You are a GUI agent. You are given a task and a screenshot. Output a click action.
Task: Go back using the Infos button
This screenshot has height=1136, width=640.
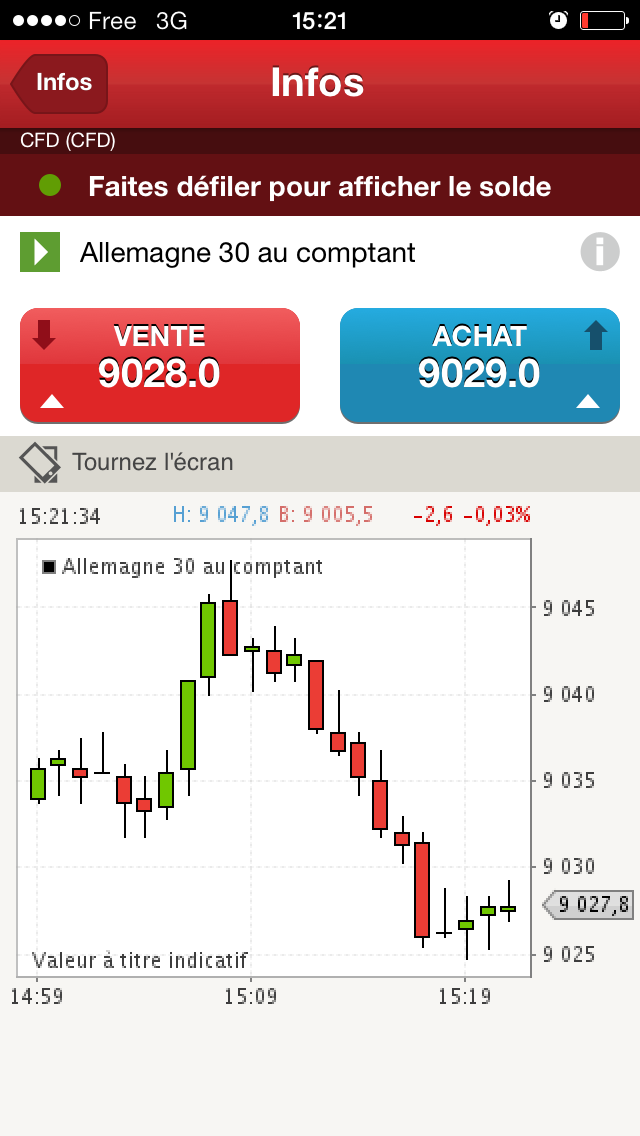61,83
